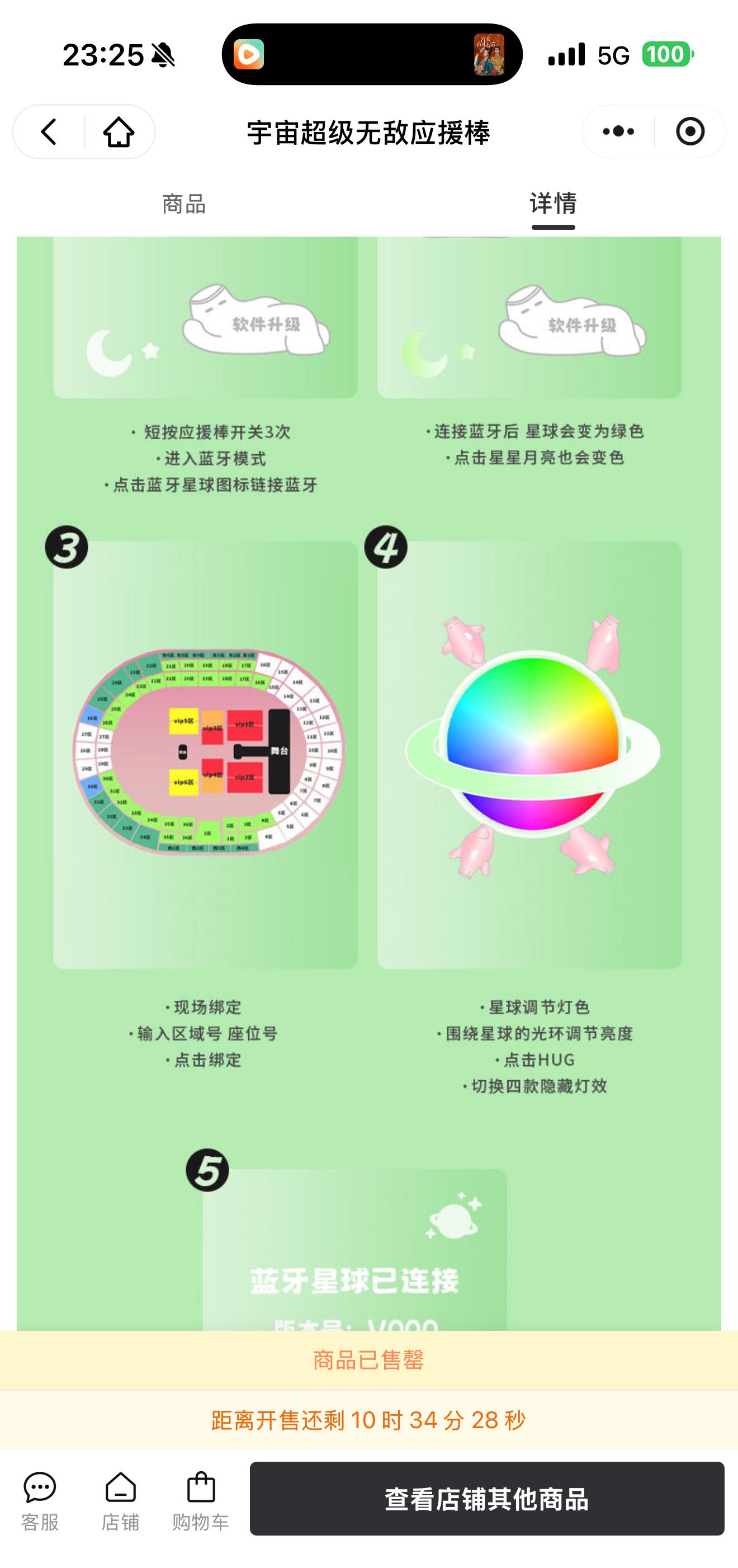Switch to the 商品 tab
Screen dimensions: 738x1568
click(x=184, y=203)
